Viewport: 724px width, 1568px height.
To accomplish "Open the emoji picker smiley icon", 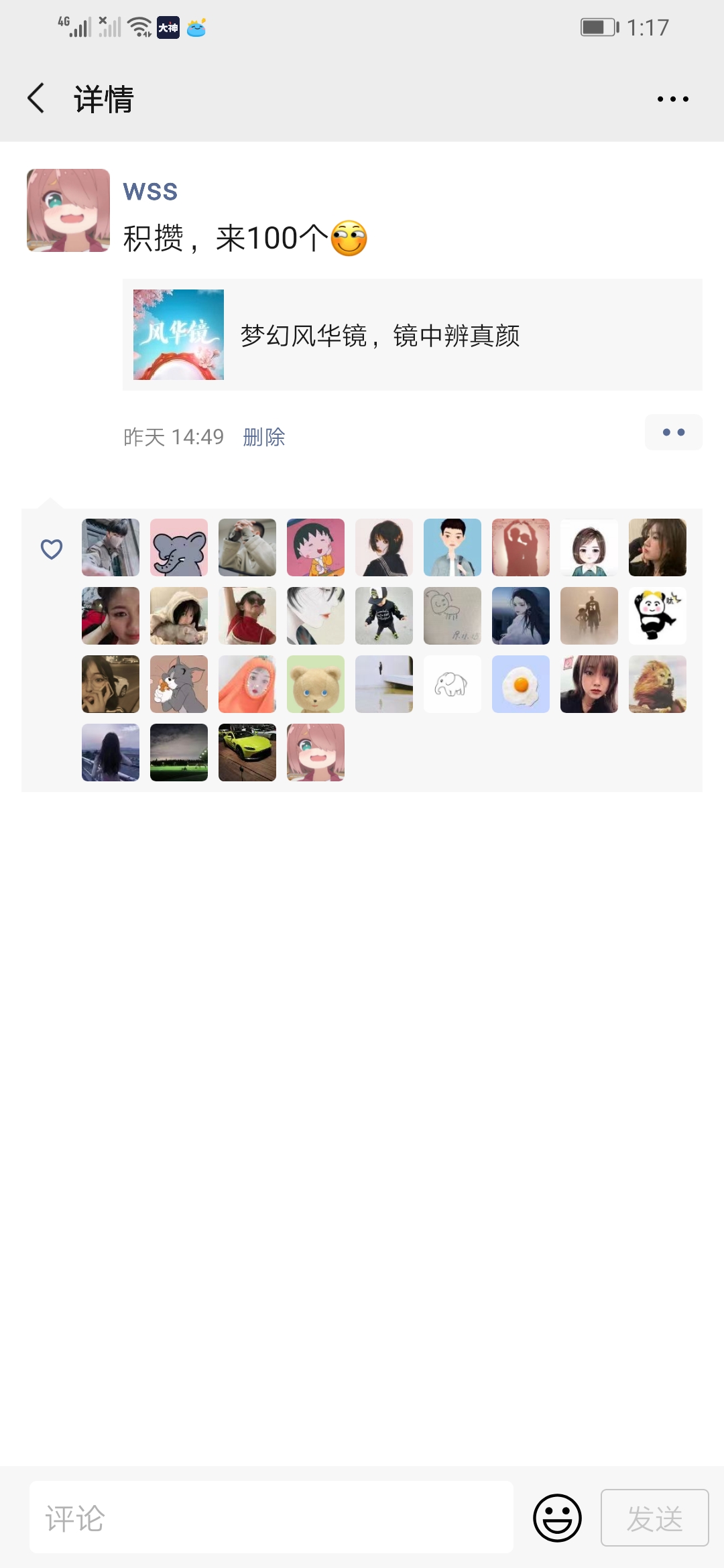I will coord(557,1518).
